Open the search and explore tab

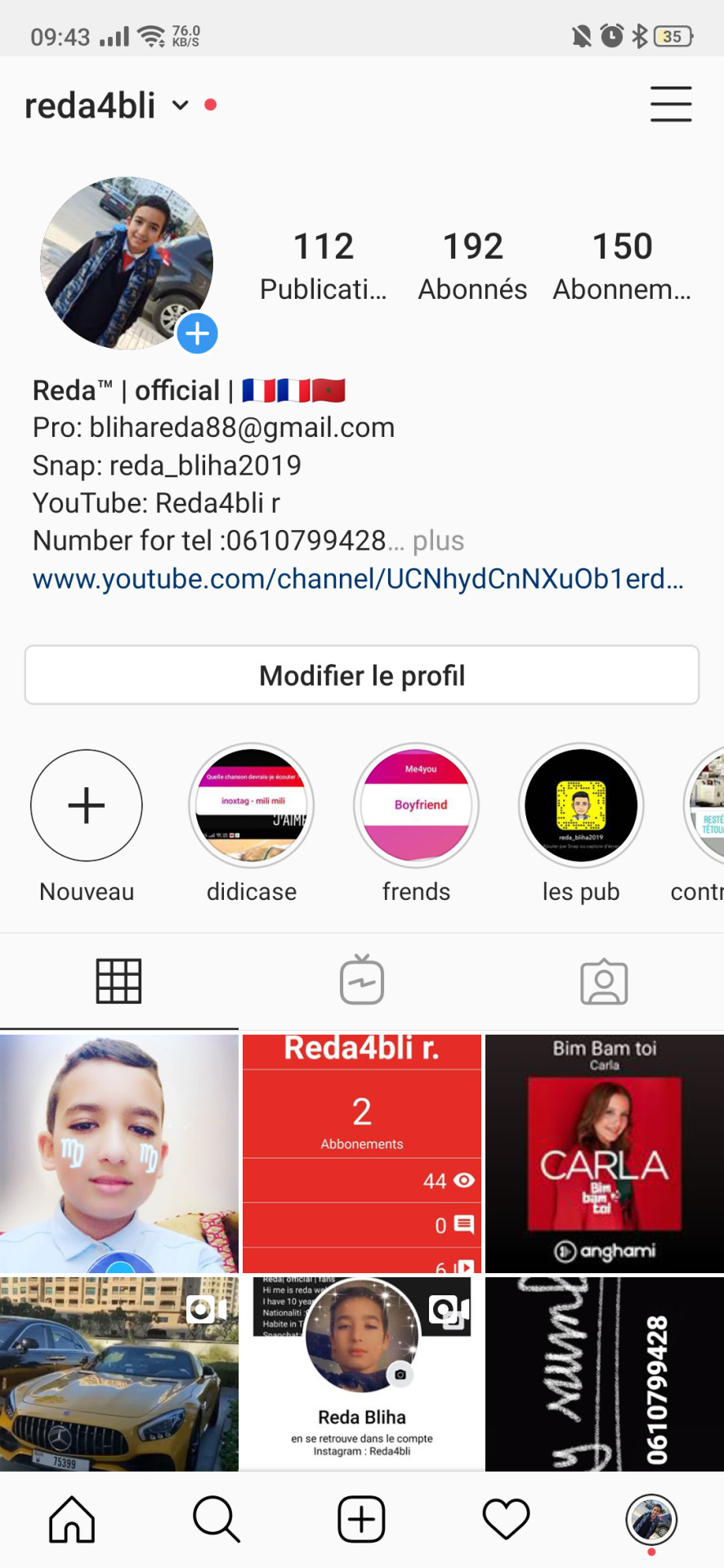tap(217, 1520)
